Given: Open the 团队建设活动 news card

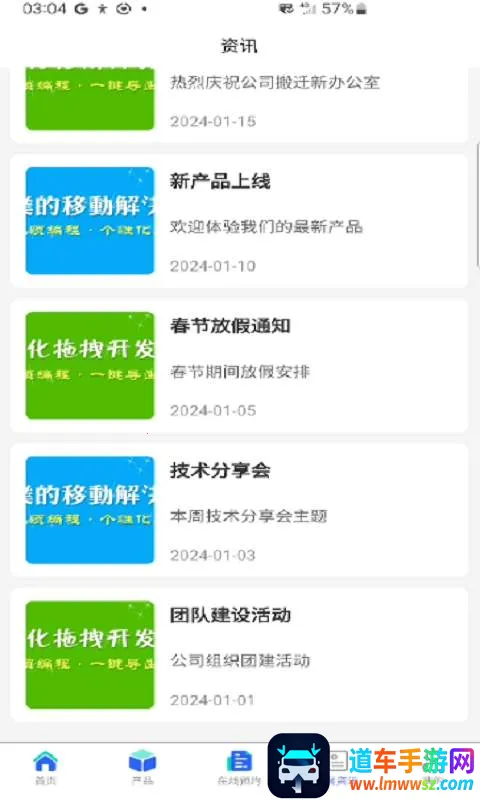Looking at the screenshot, I should 239,655.
